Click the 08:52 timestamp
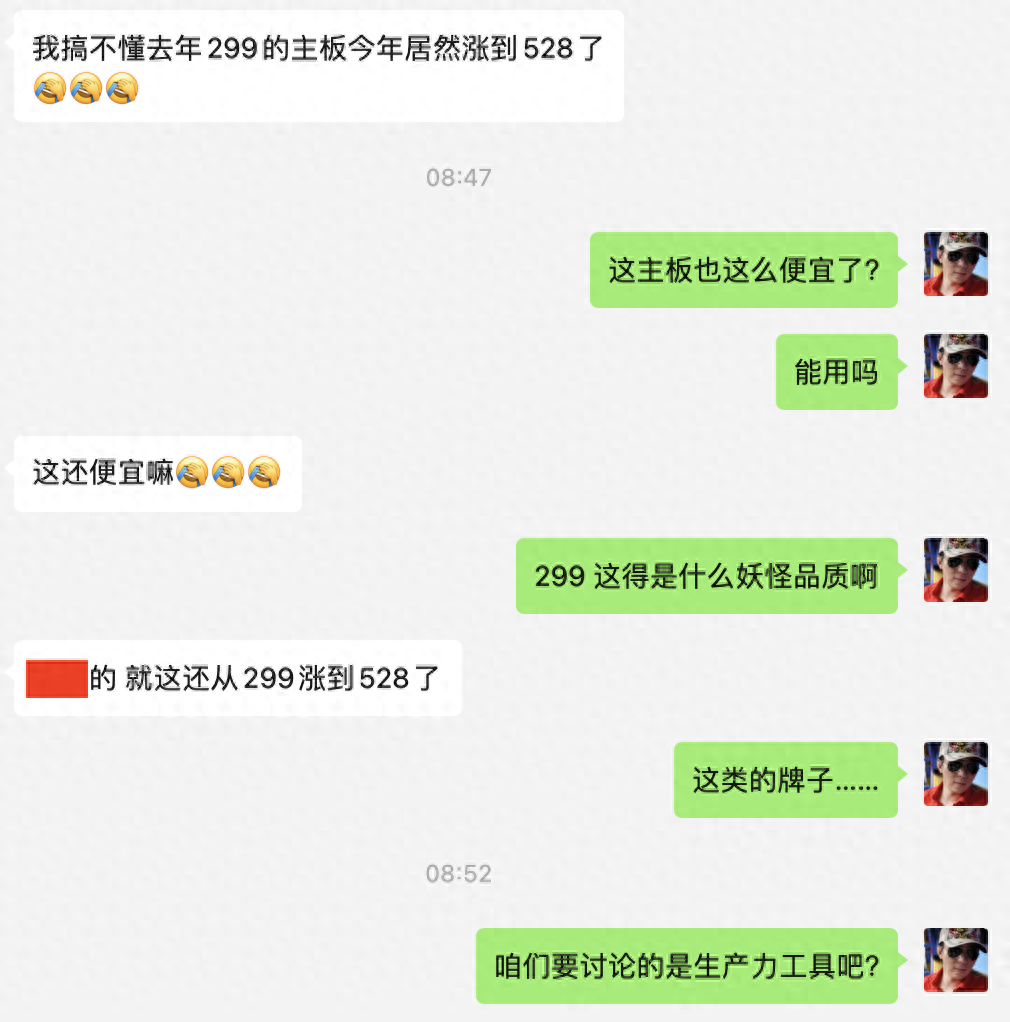Screen dimensions: 1010x1022 click(460, 873)
